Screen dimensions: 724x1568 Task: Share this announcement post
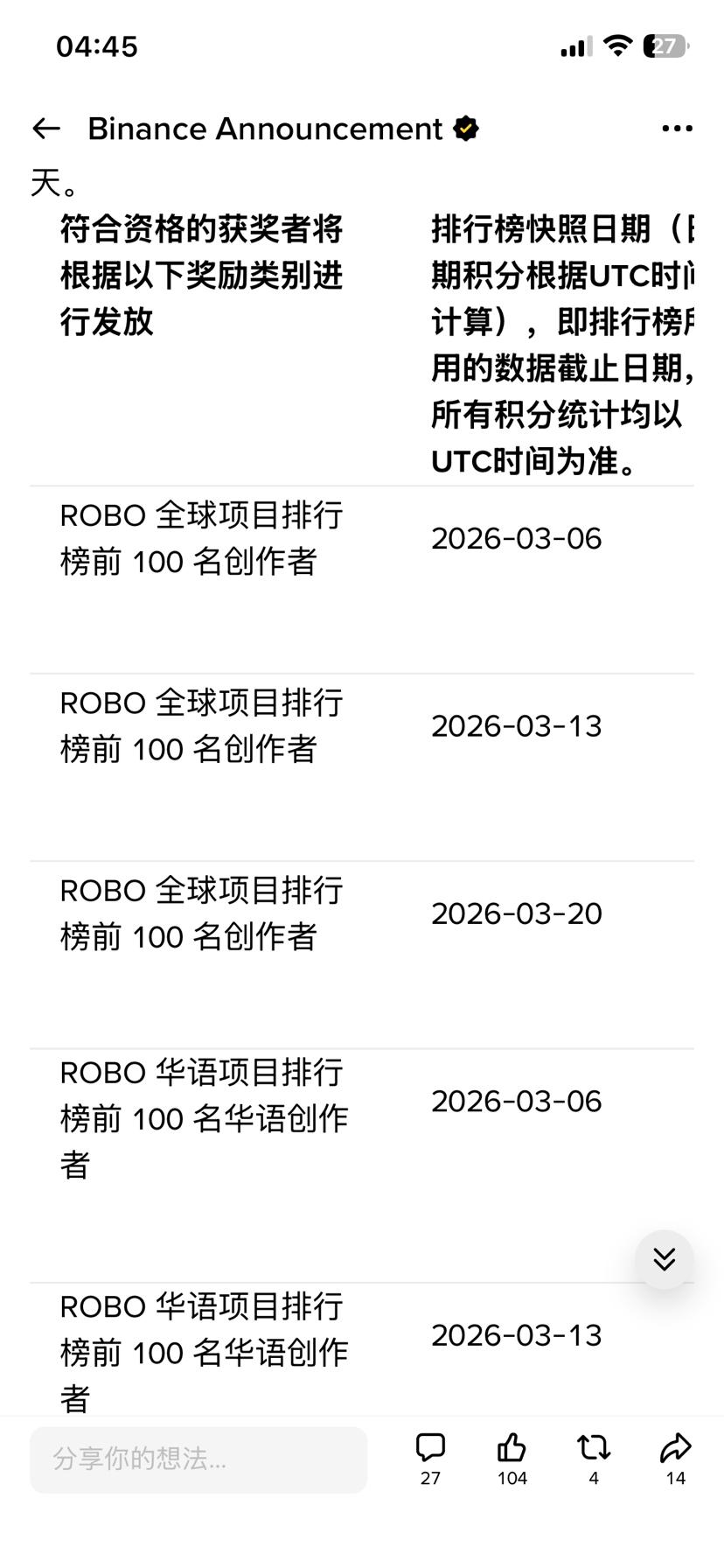[675, 1458]
